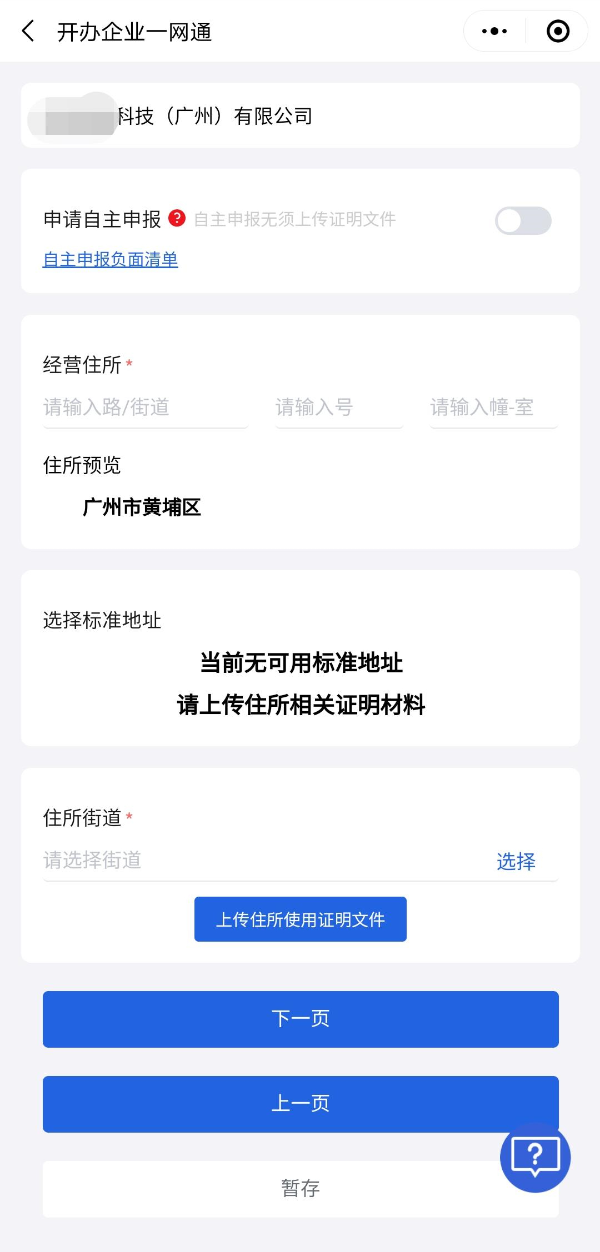Open the floating help chat button
Screen dimensions: 600x1252
tap(535, 1157)
